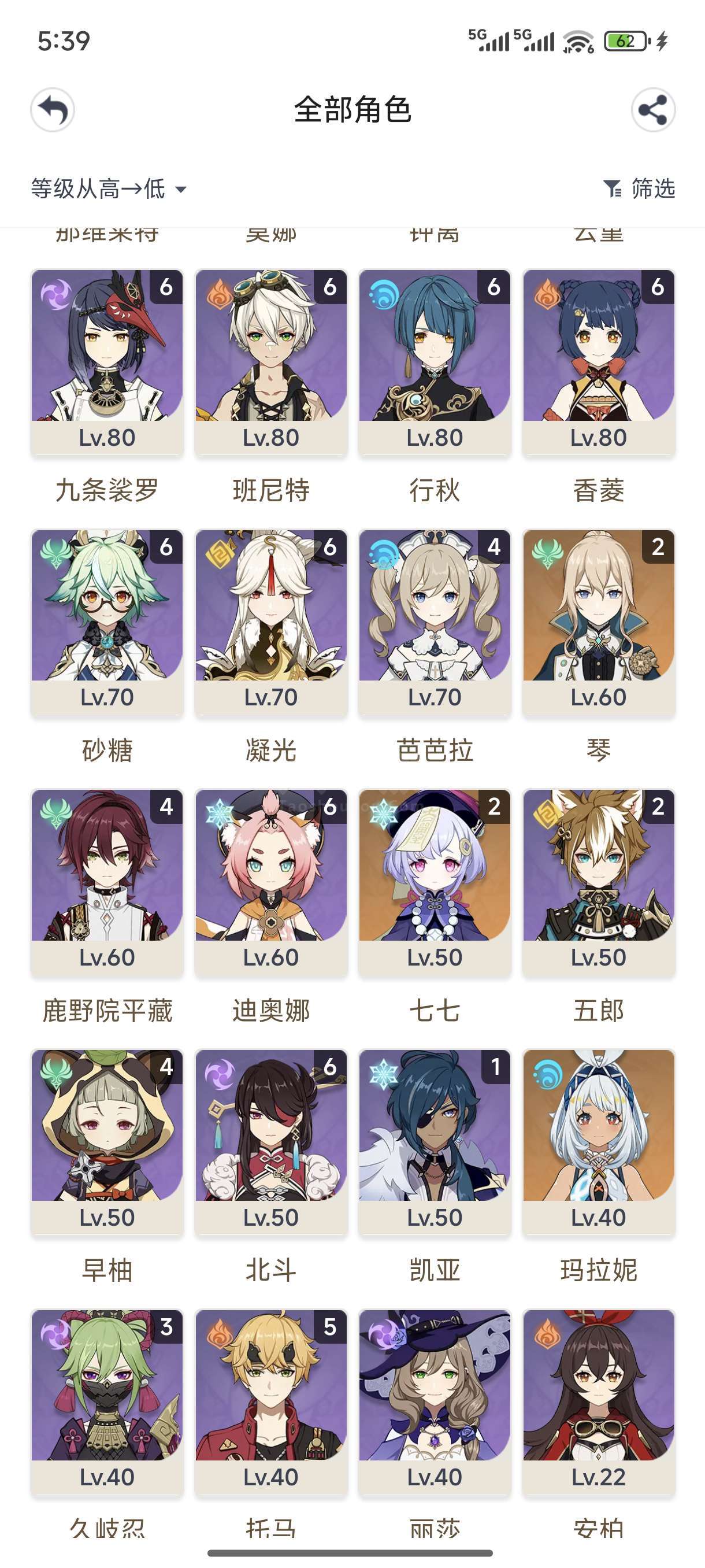Open the 筛选 filter

pos(639,188)
